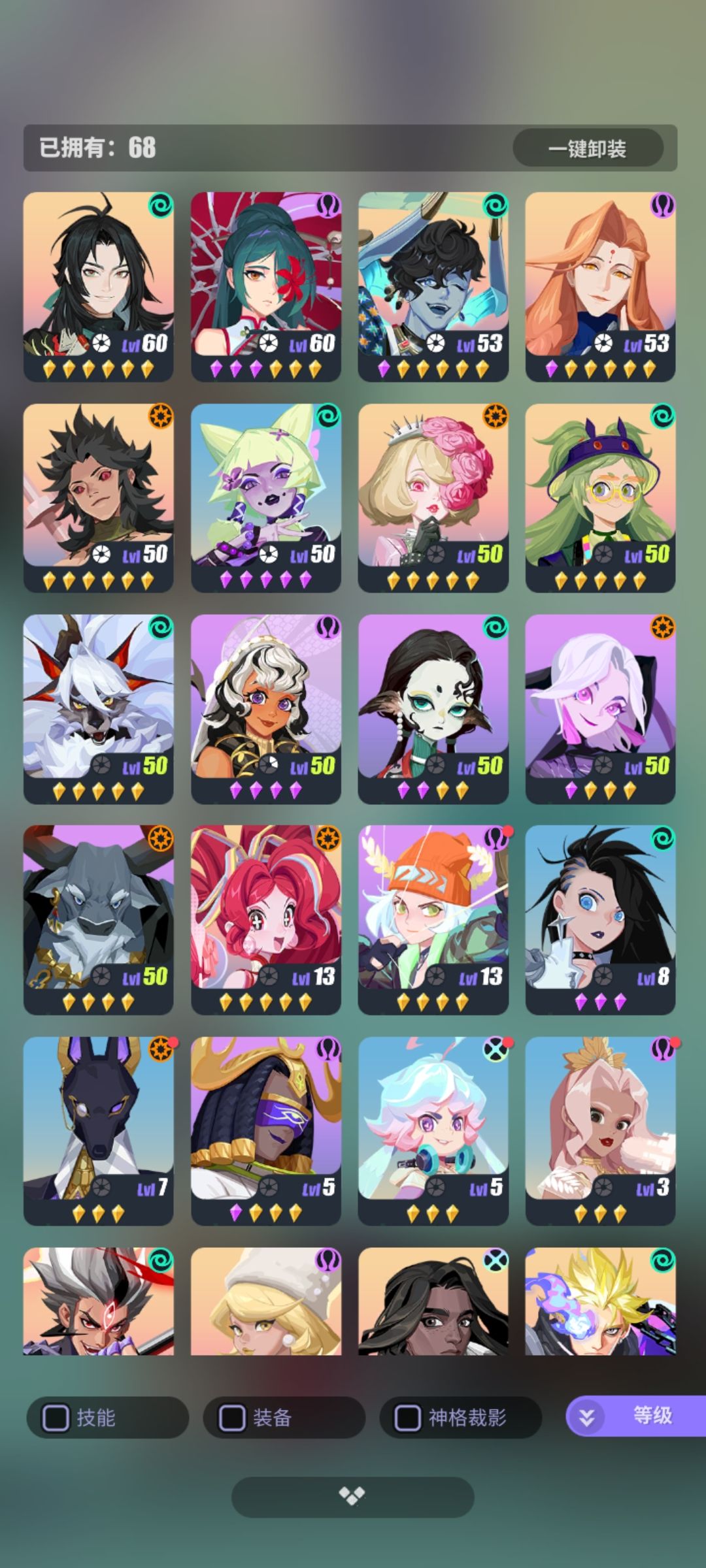The height and width of the screenshot is (1568, 706).
Task: Choose the masked Lvl 5 character with gold antlers
Action: pyautogui.click(x=266, y=1131)
